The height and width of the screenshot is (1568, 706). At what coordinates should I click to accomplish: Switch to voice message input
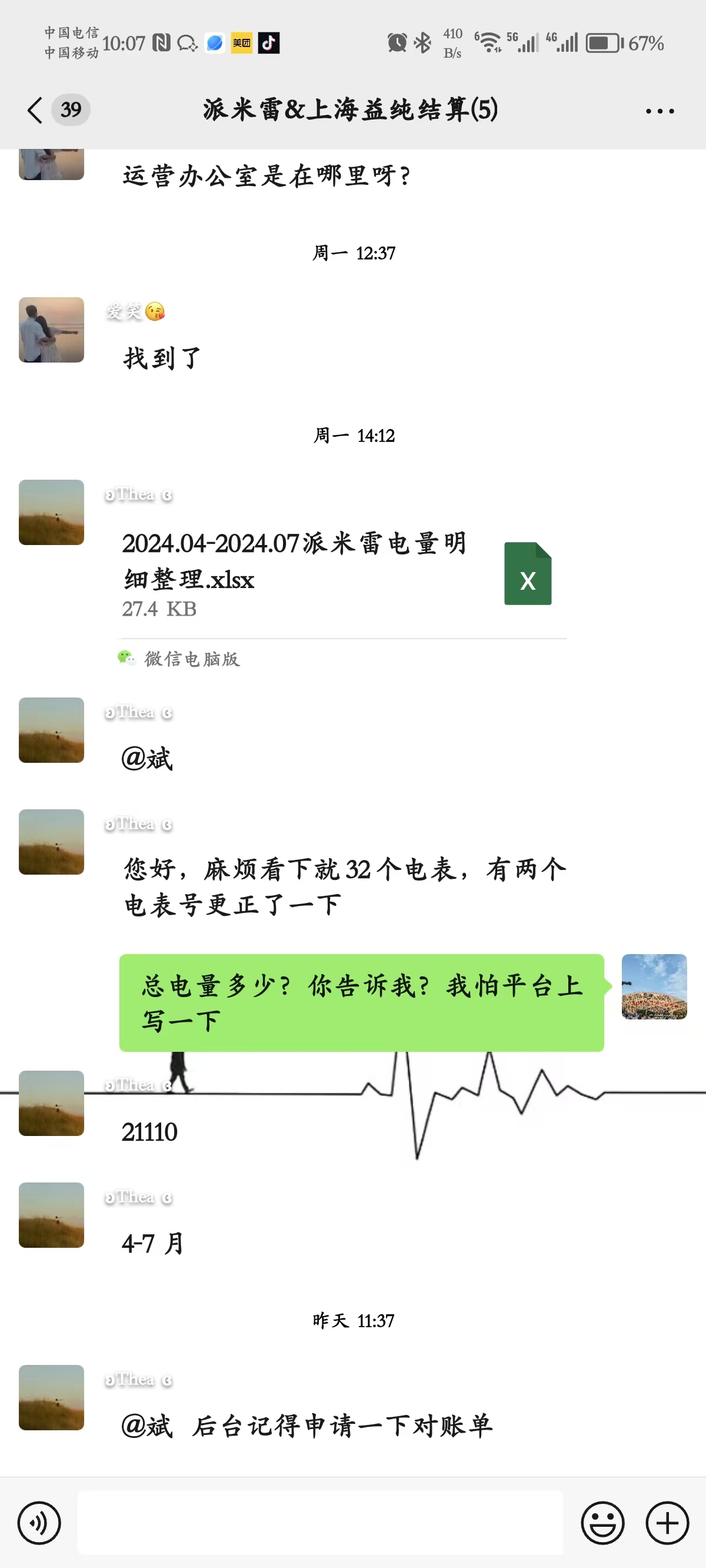[x=39, y=1523]
